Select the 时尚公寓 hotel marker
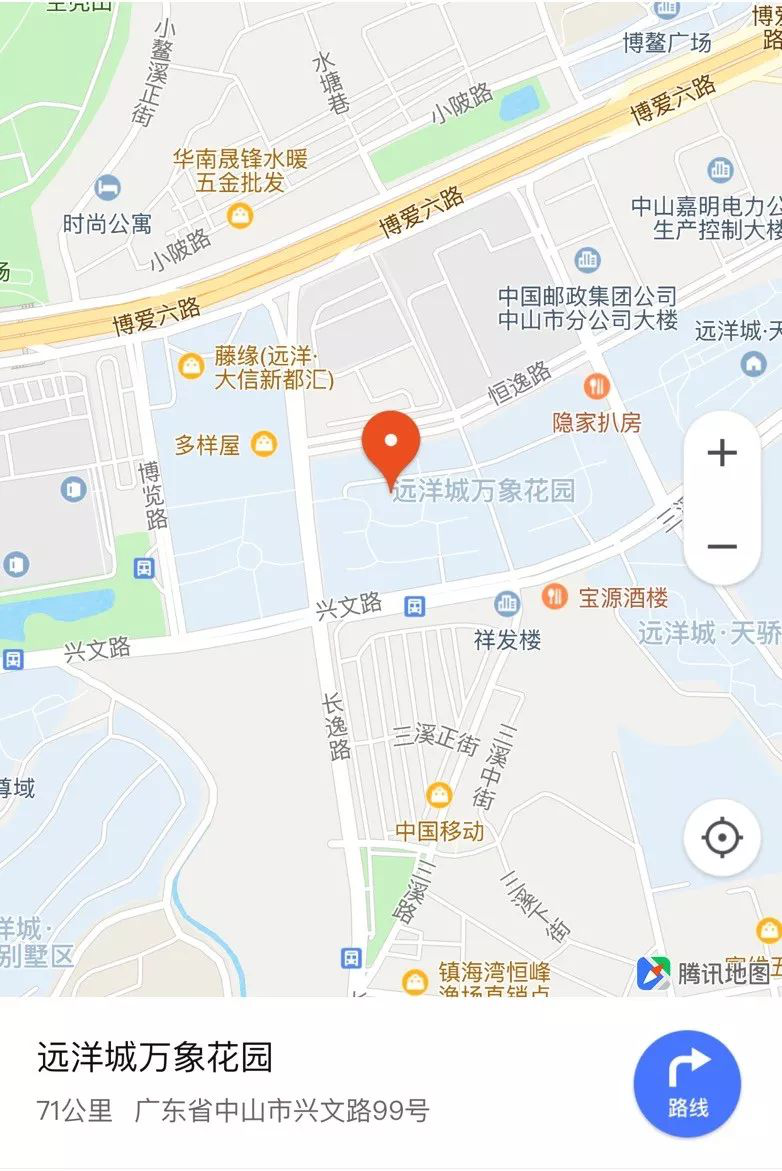Image resolution: width=782 pixels, height=1171 pixels. [x=106, y=187]
